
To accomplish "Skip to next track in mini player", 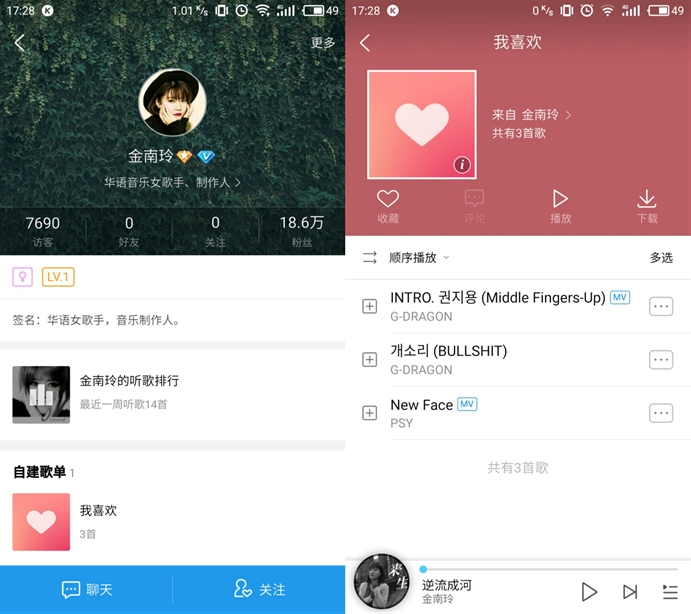I will tap(630, 591).
